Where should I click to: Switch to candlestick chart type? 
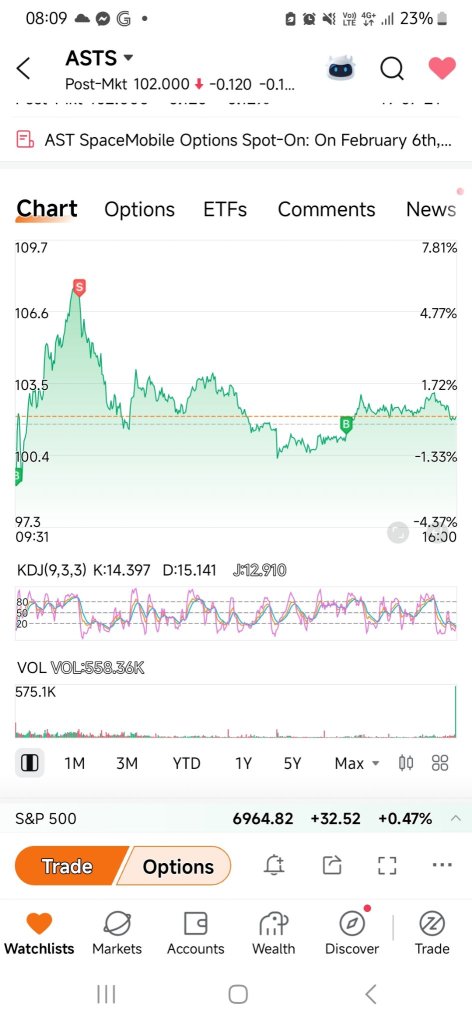406,763
